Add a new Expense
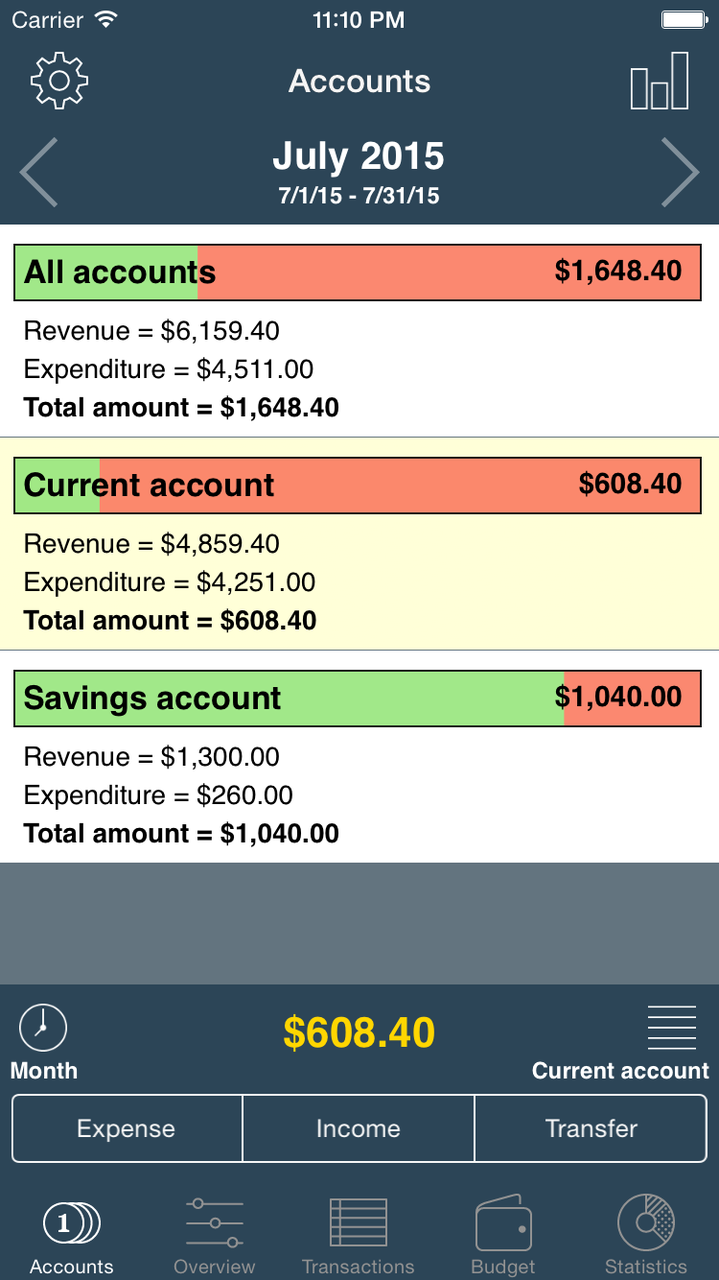The height and width of the screenshot is (1280, 719). pyautogui.click(x=127, y=1128)
